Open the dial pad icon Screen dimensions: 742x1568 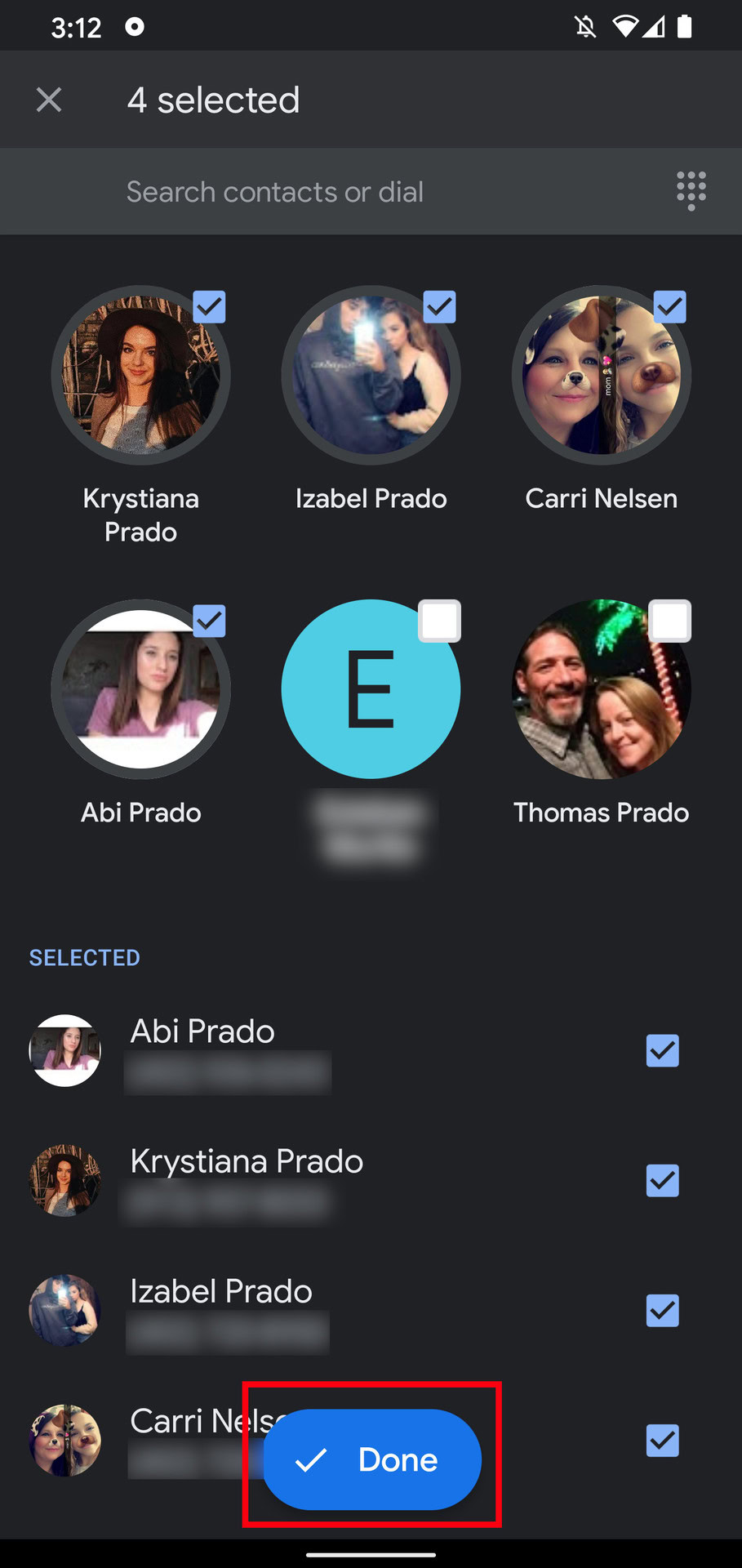[x=691, y=191]
